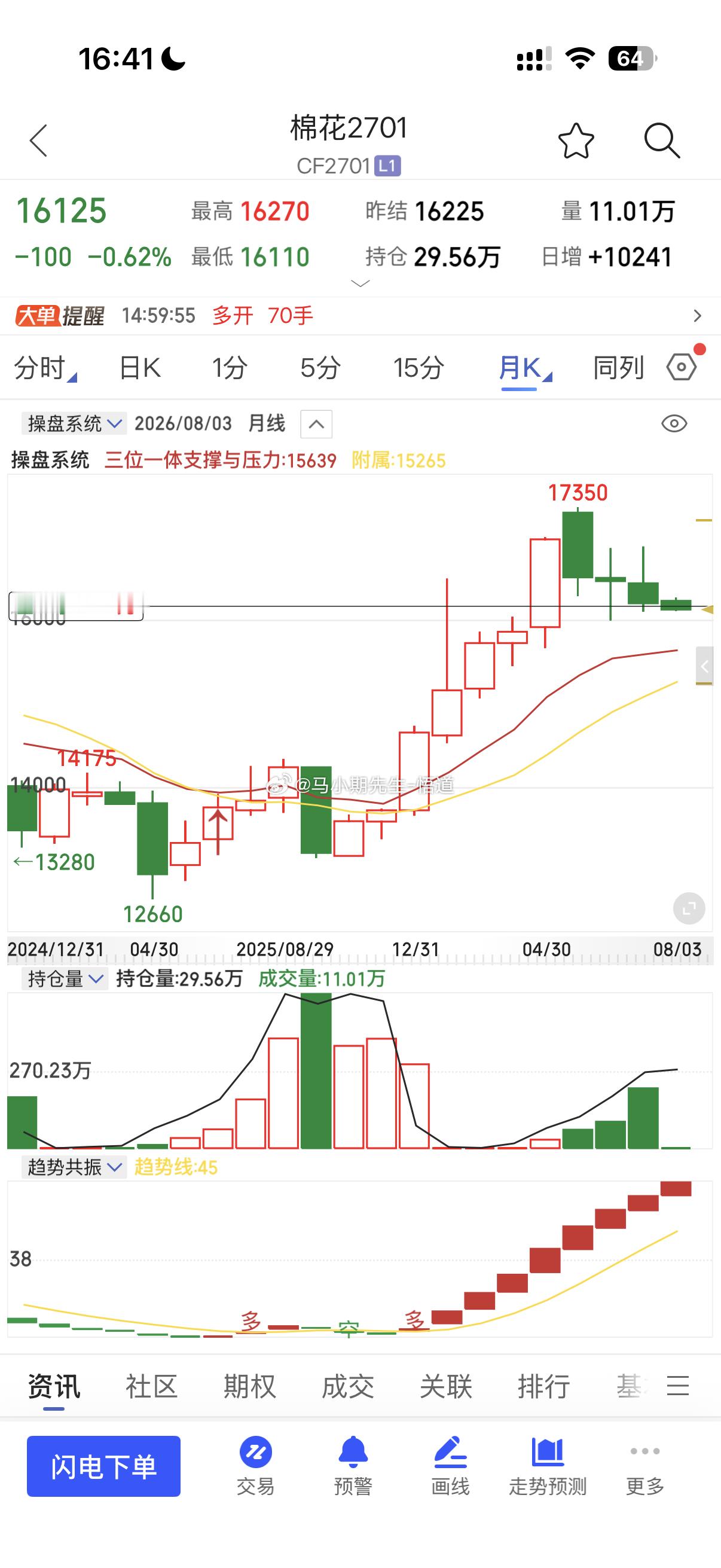Change the 趋势共振 indicator dropdown
Image resolution: width=721 pixels, height=1568 pixels.
point(74,1167)
